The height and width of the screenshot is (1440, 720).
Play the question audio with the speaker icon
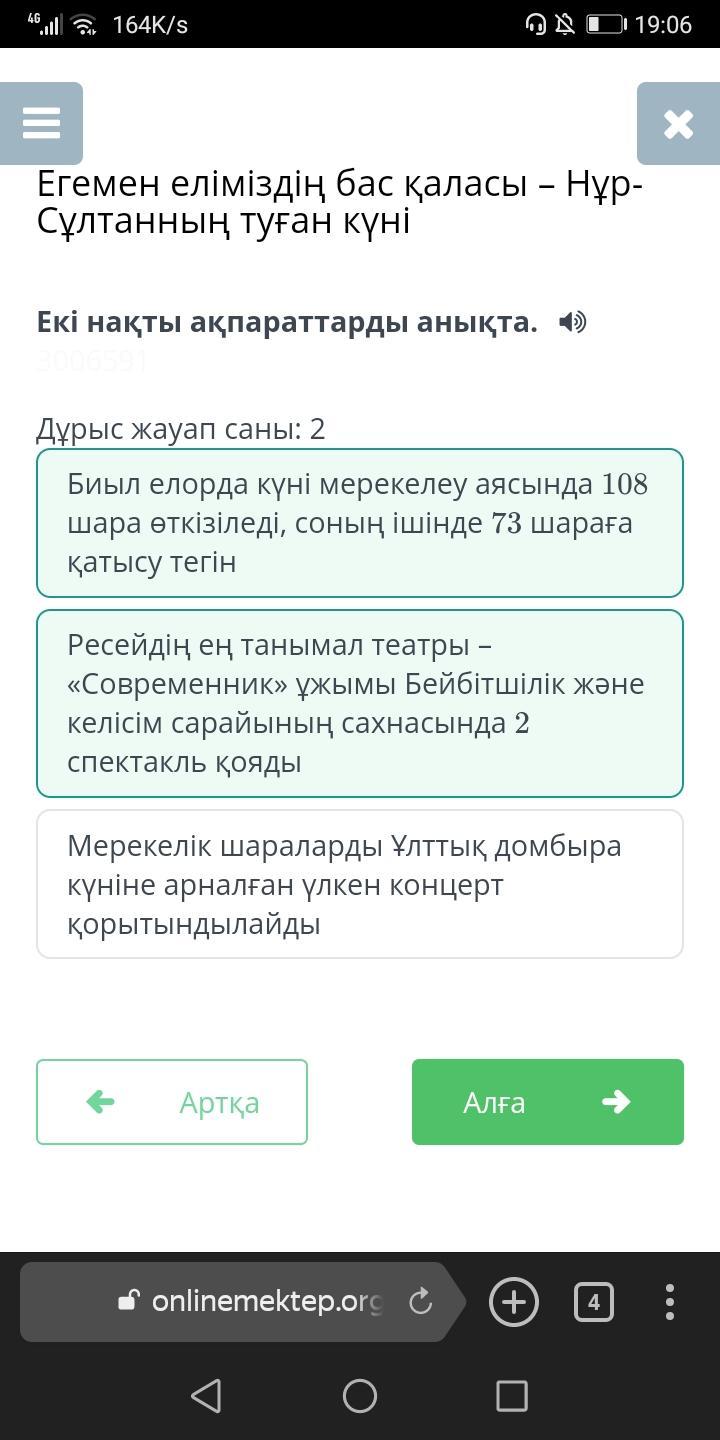572,322
